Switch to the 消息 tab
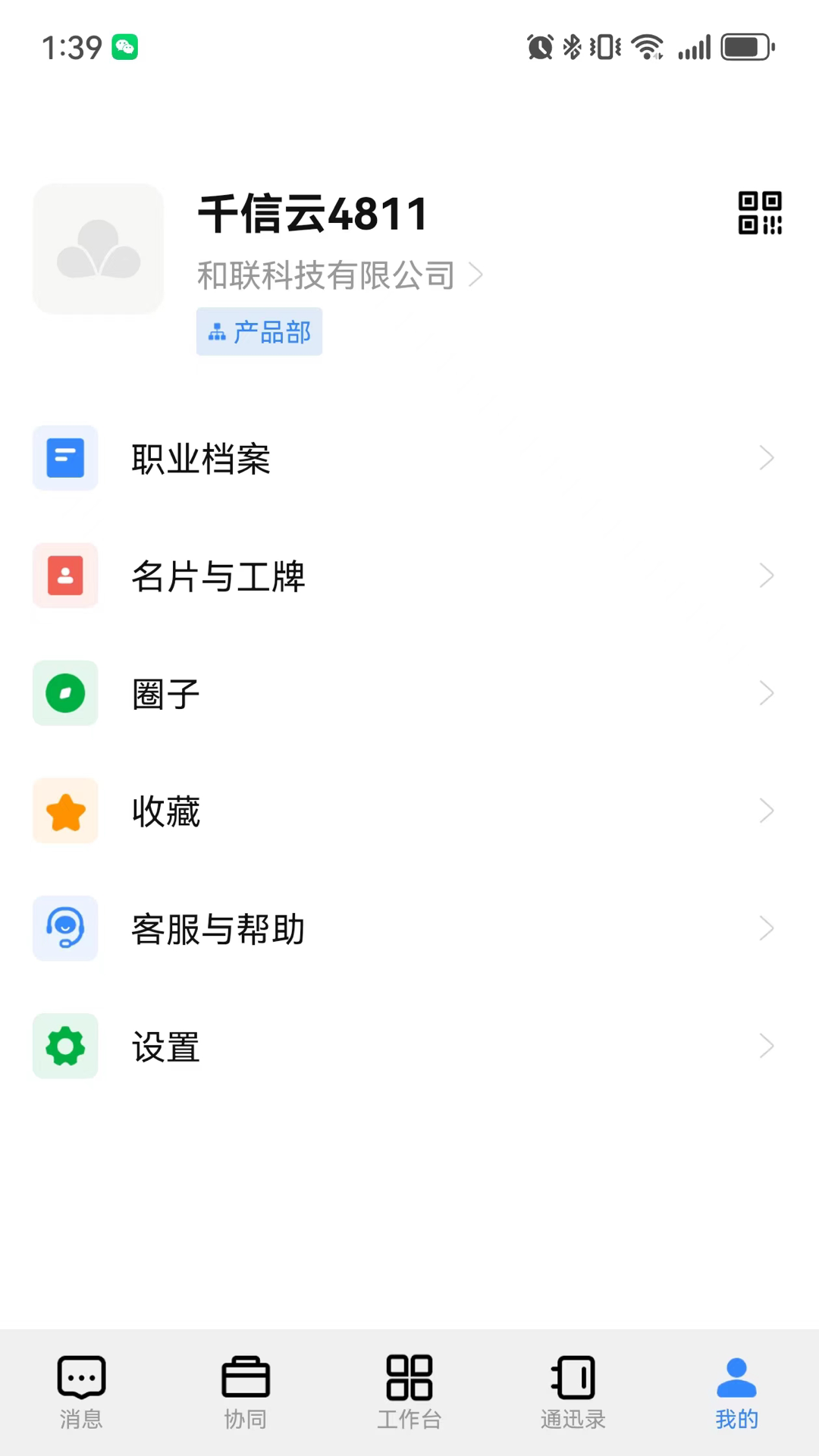819x1456 pixels. point(81,1392)
